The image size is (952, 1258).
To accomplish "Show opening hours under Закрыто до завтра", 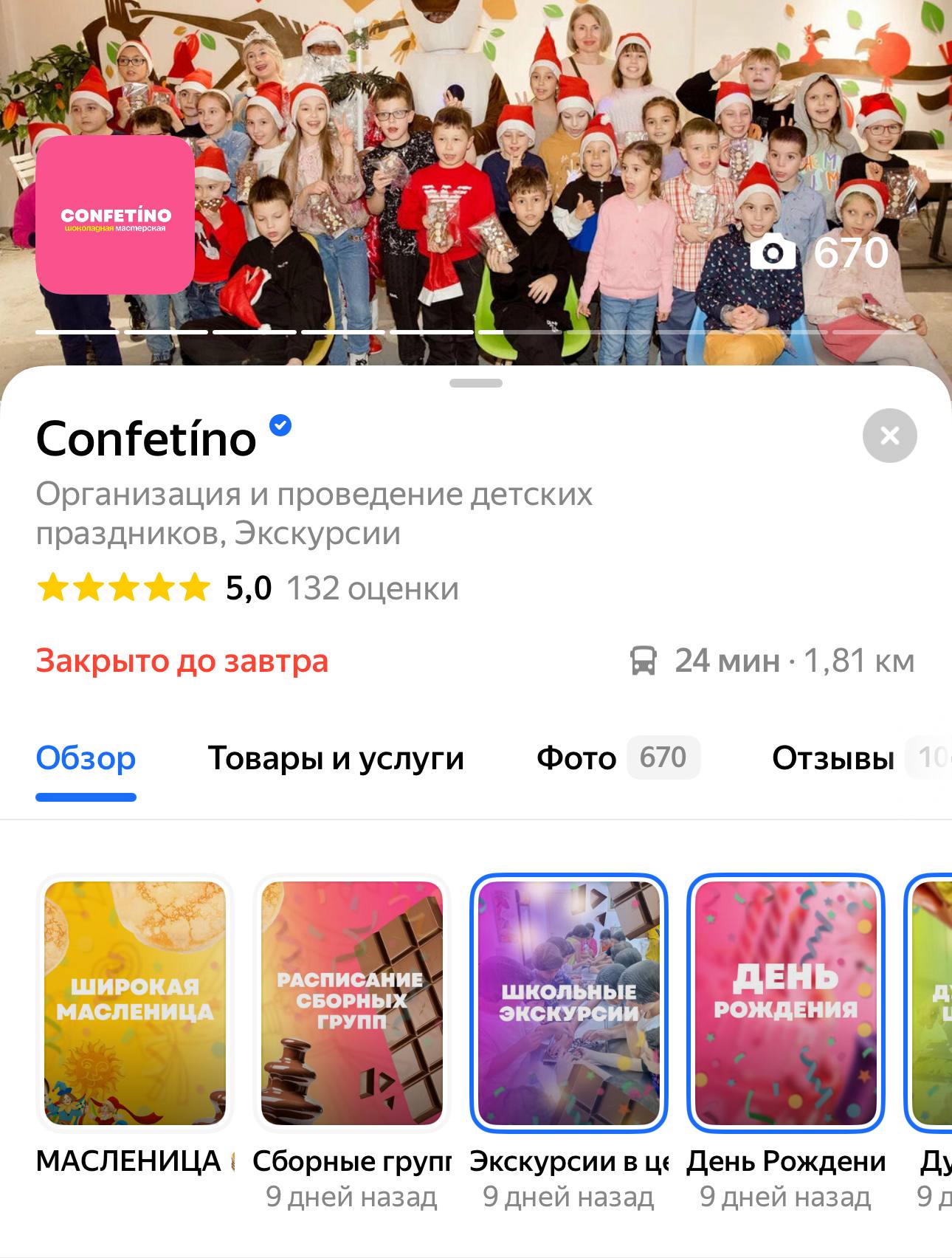I will point(182,661).
